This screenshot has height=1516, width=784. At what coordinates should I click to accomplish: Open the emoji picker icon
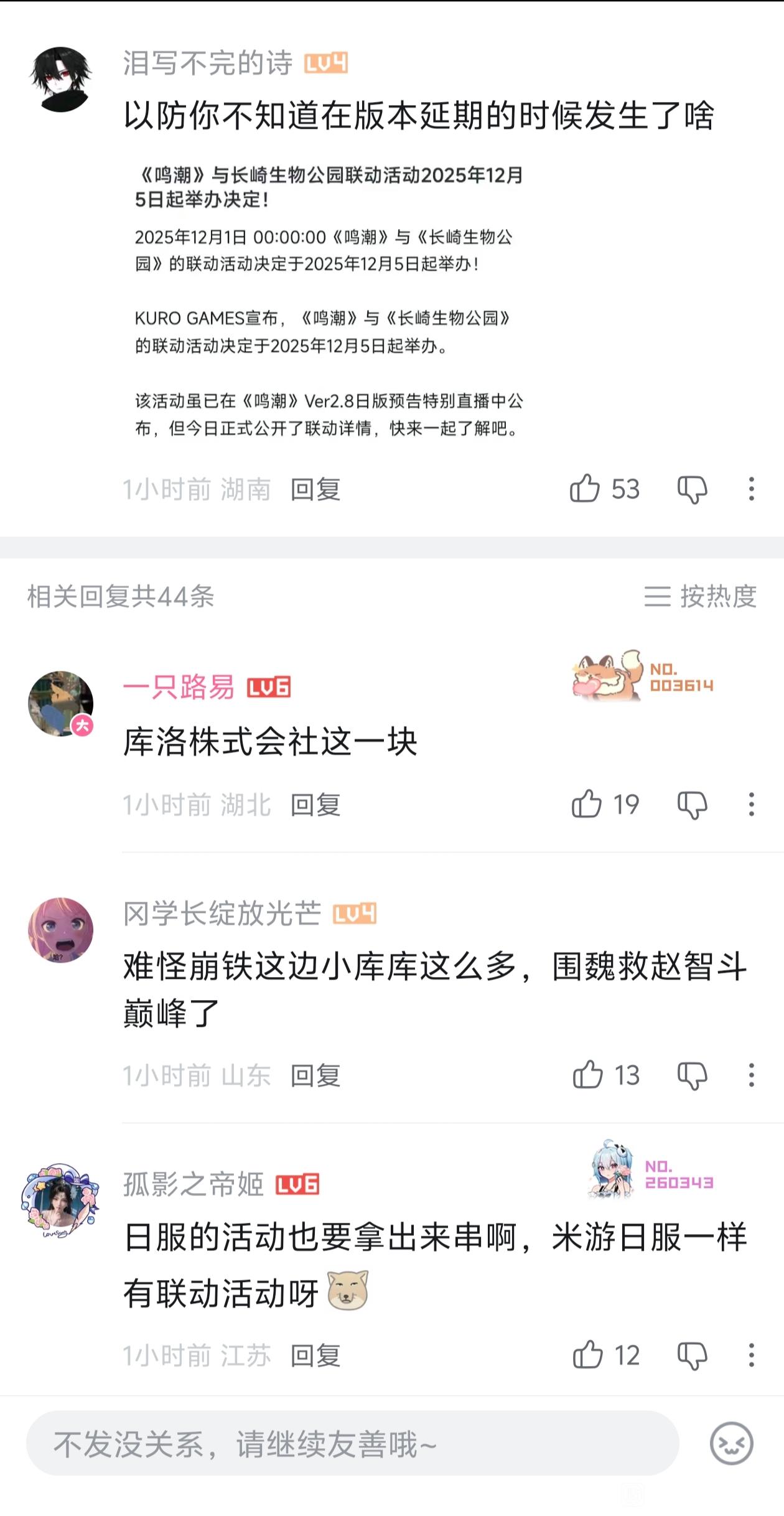point(732,1444)
